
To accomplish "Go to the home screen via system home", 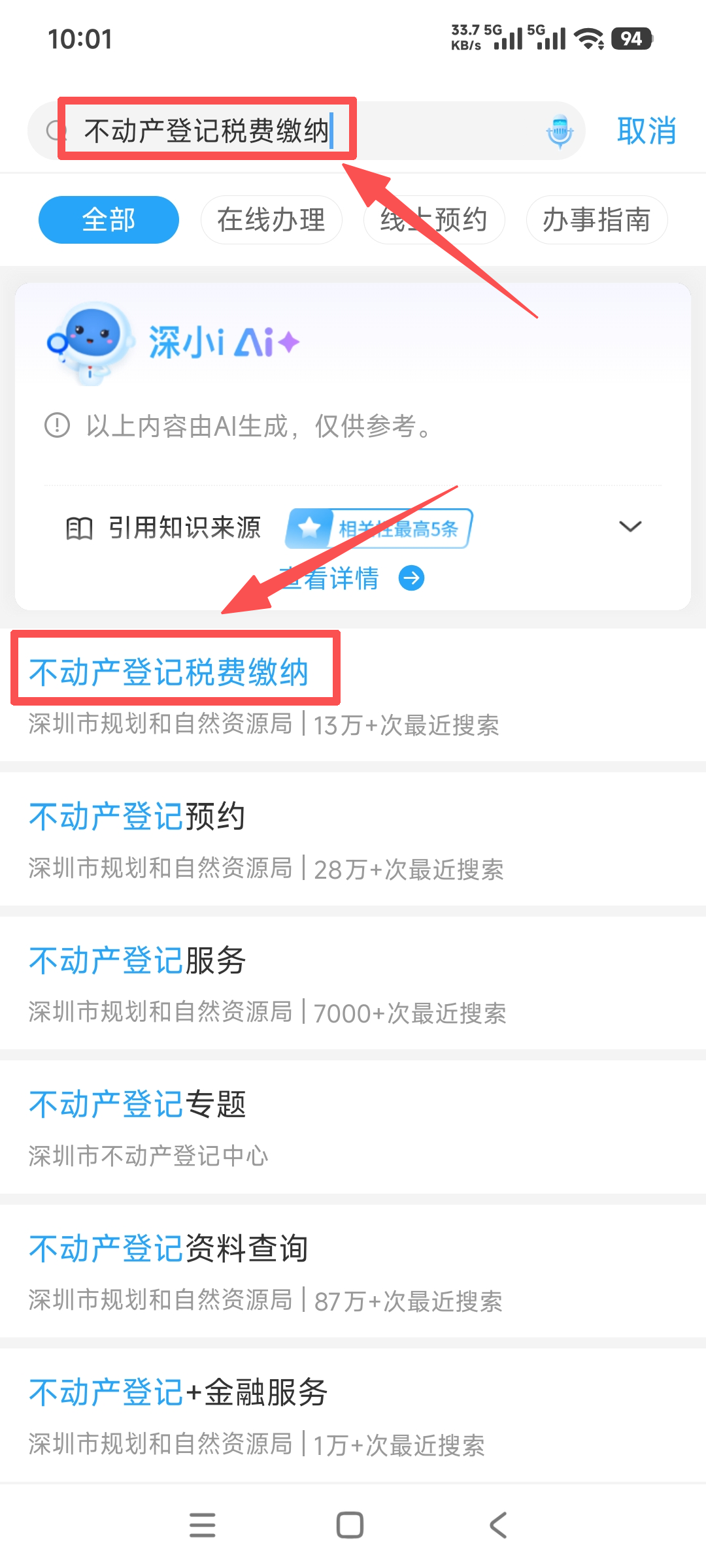I will pyautogui.click(x=350, y=1526).
